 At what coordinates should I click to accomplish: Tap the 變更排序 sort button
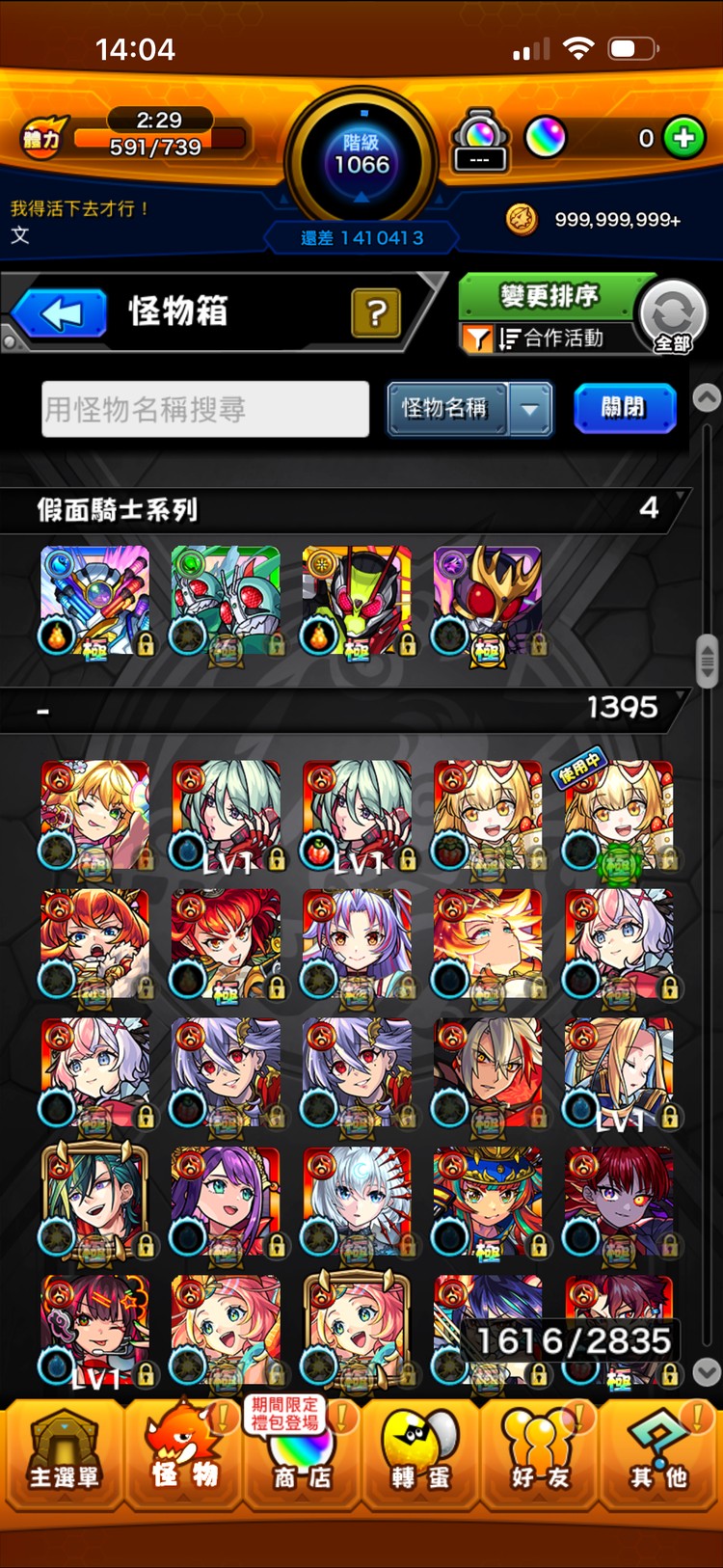pos(549,296)
